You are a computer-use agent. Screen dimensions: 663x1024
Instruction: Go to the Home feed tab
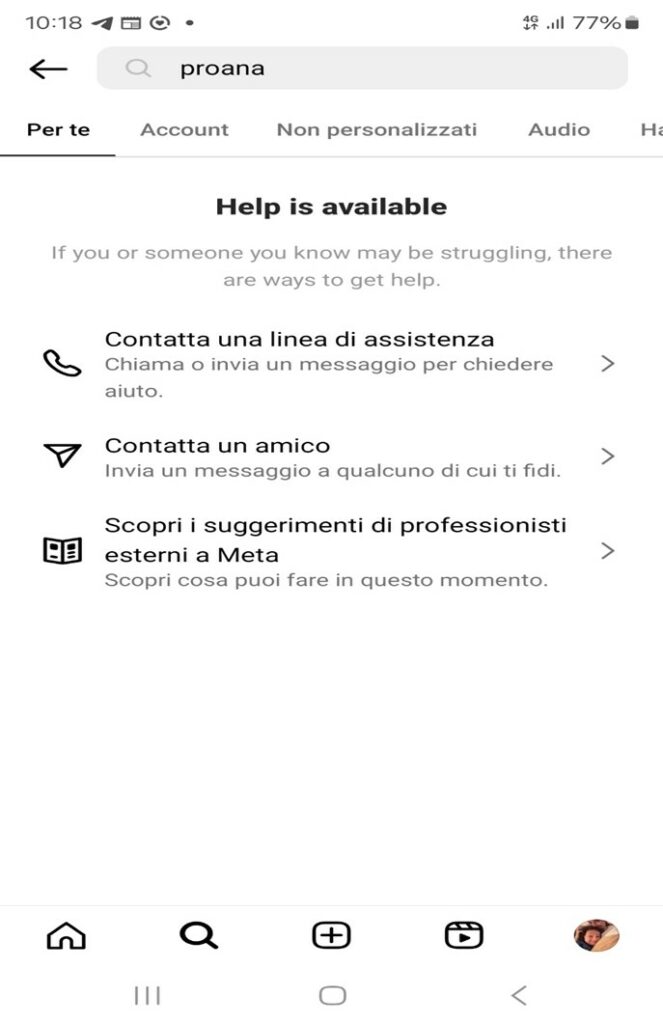click(66, 936)
